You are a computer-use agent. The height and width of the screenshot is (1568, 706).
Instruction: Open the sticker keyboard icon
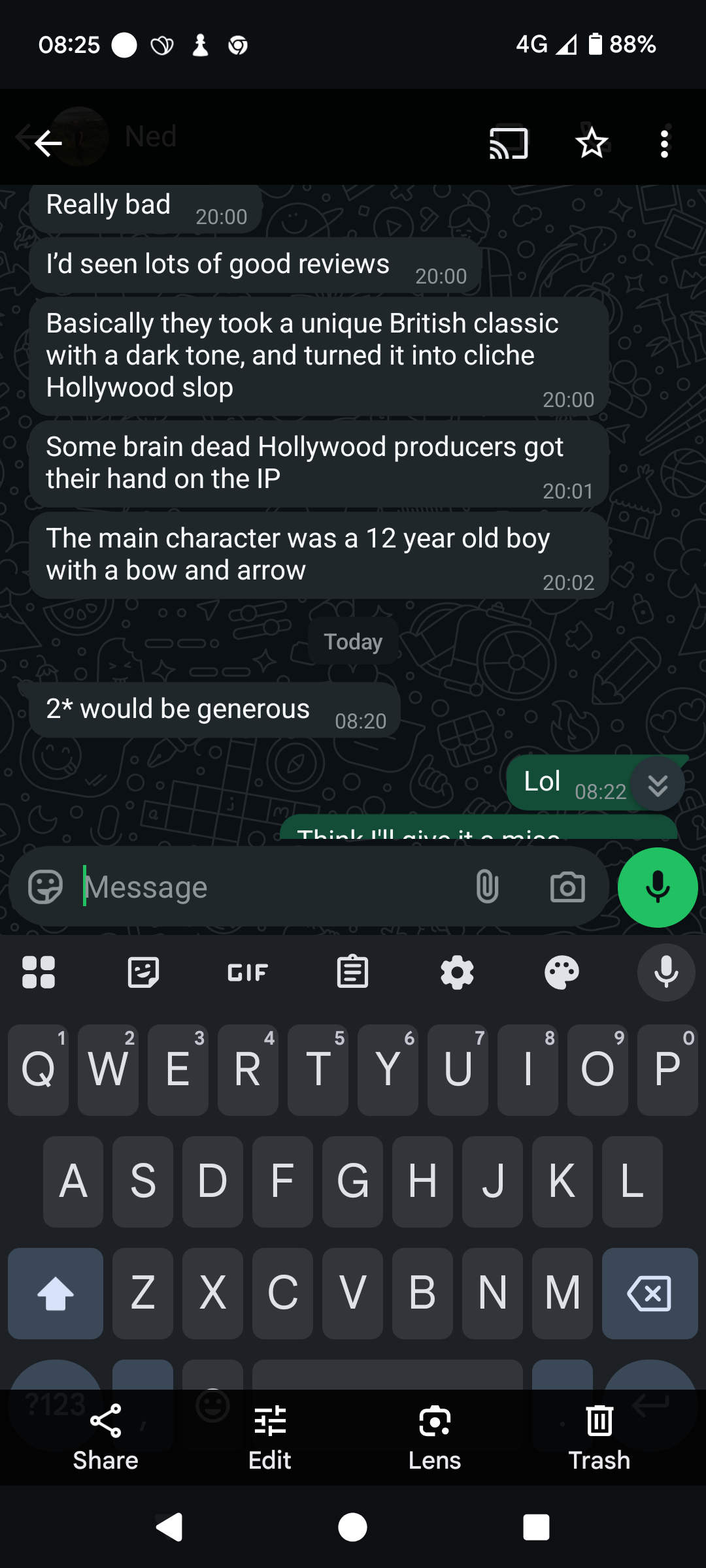(x=143, y=972)
